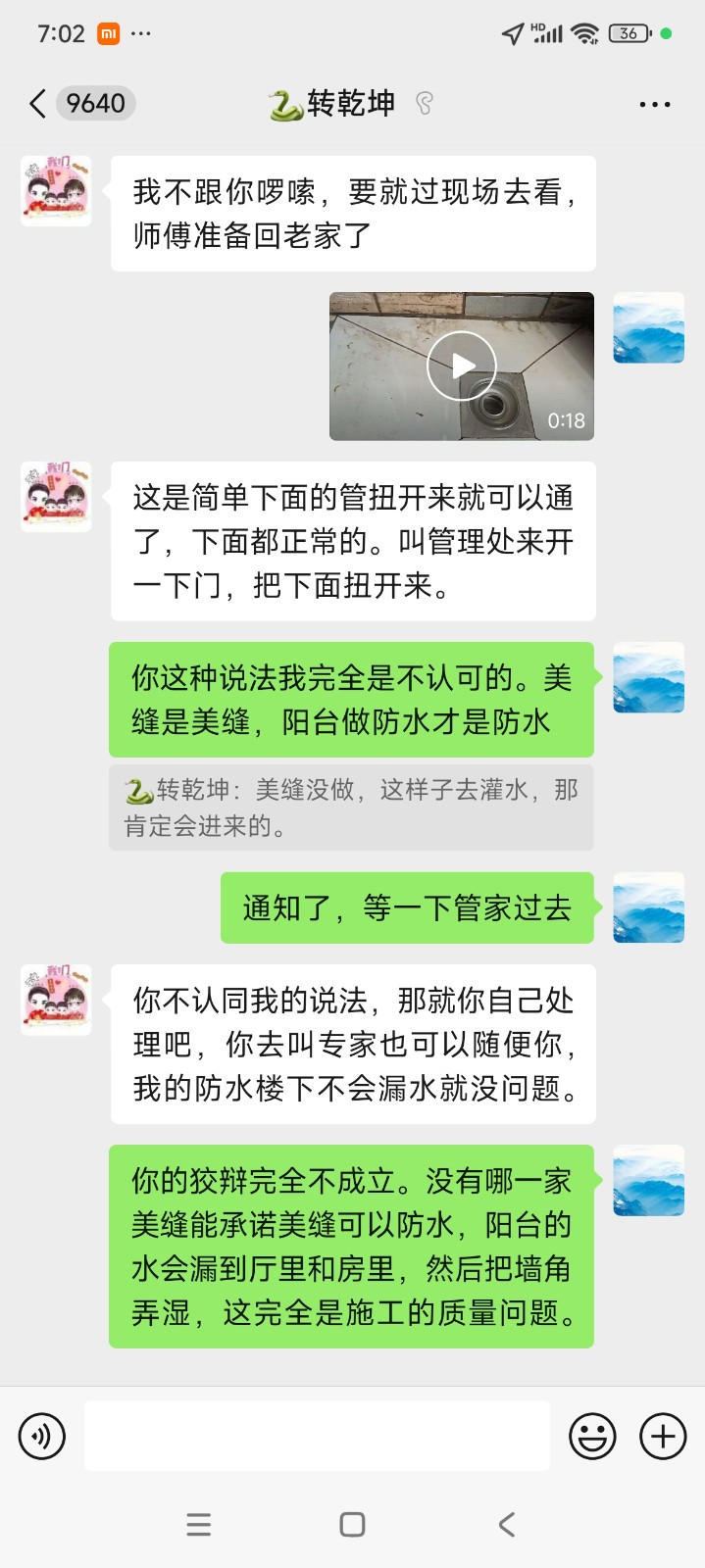Open my avatar beside 通知了 message
Viewport: 705px width, 1568px height.
648,907
